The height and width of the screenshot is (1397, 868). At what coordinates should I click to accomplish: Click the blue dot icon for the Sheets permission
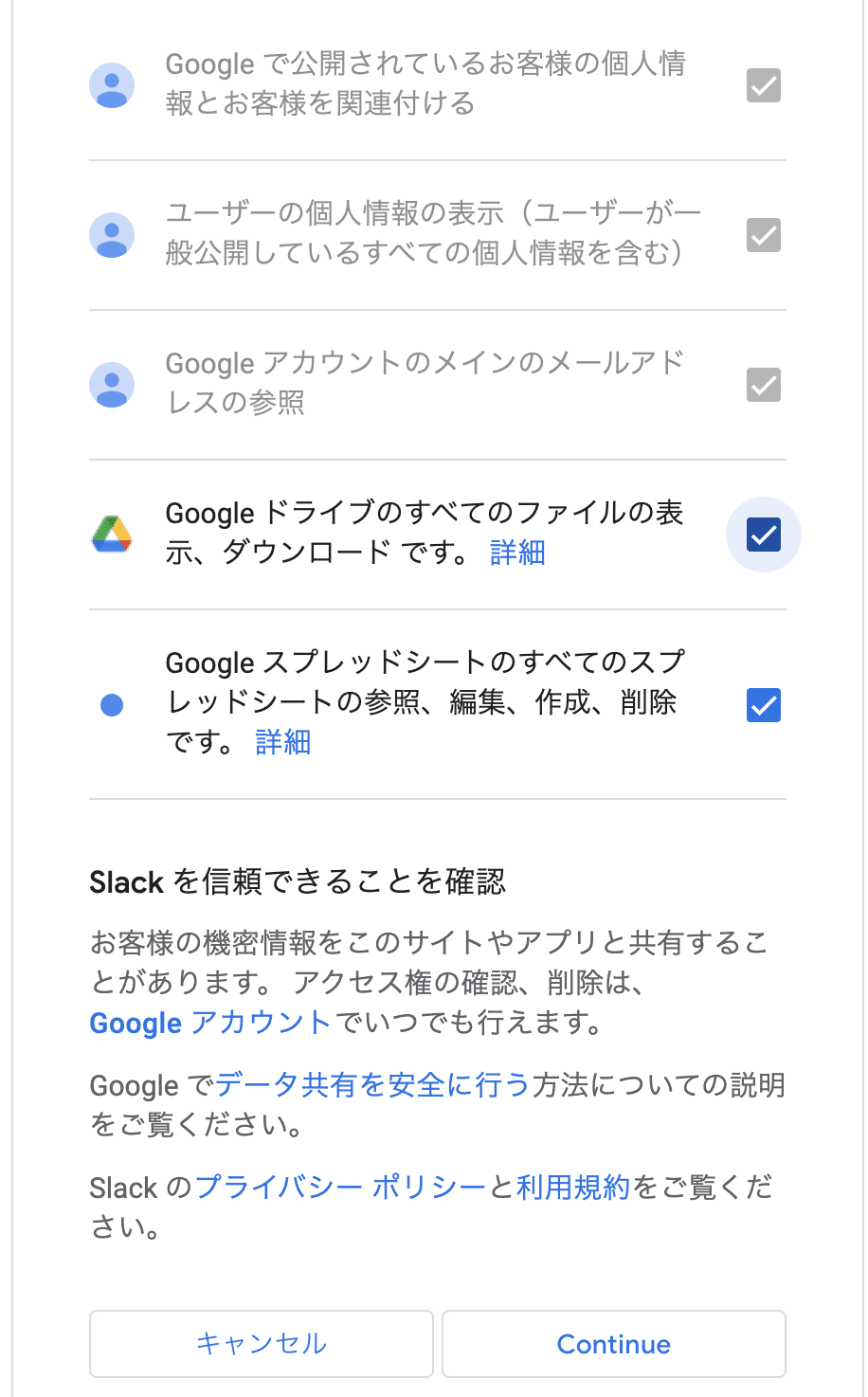click(112, 704)
